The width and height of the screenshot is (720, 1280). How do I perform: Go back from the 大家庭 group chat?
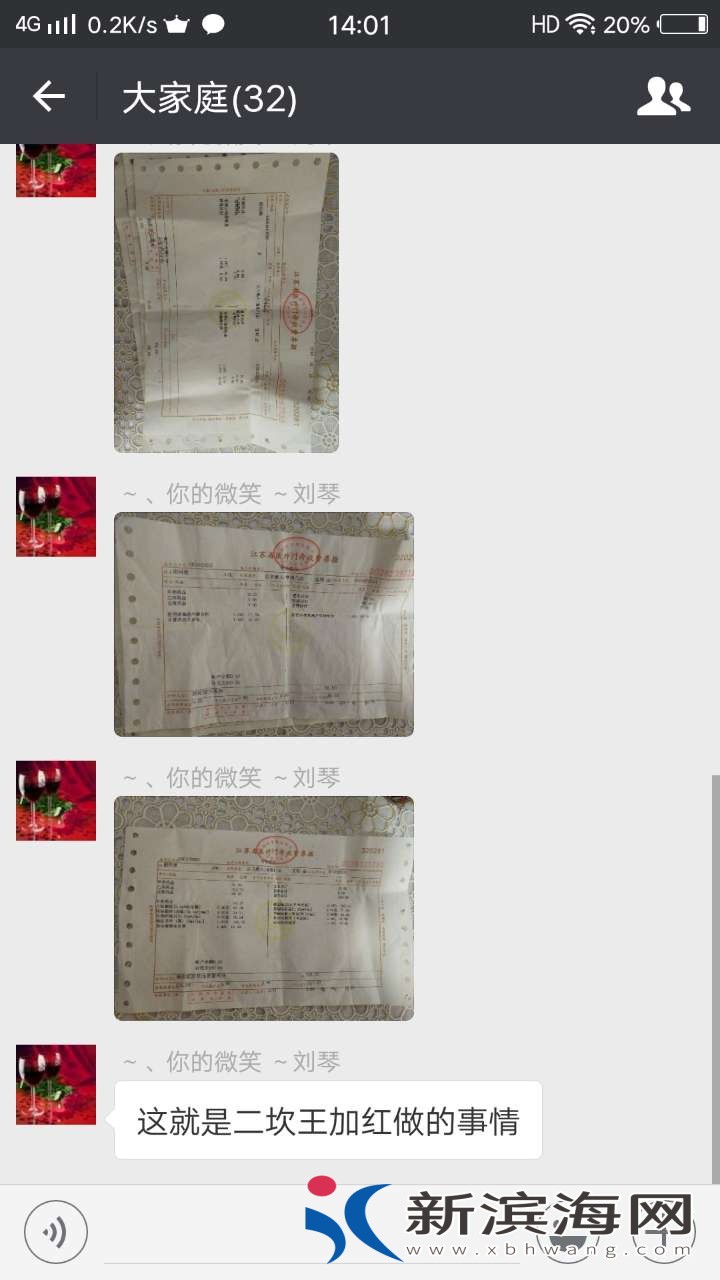pos(48,97)
